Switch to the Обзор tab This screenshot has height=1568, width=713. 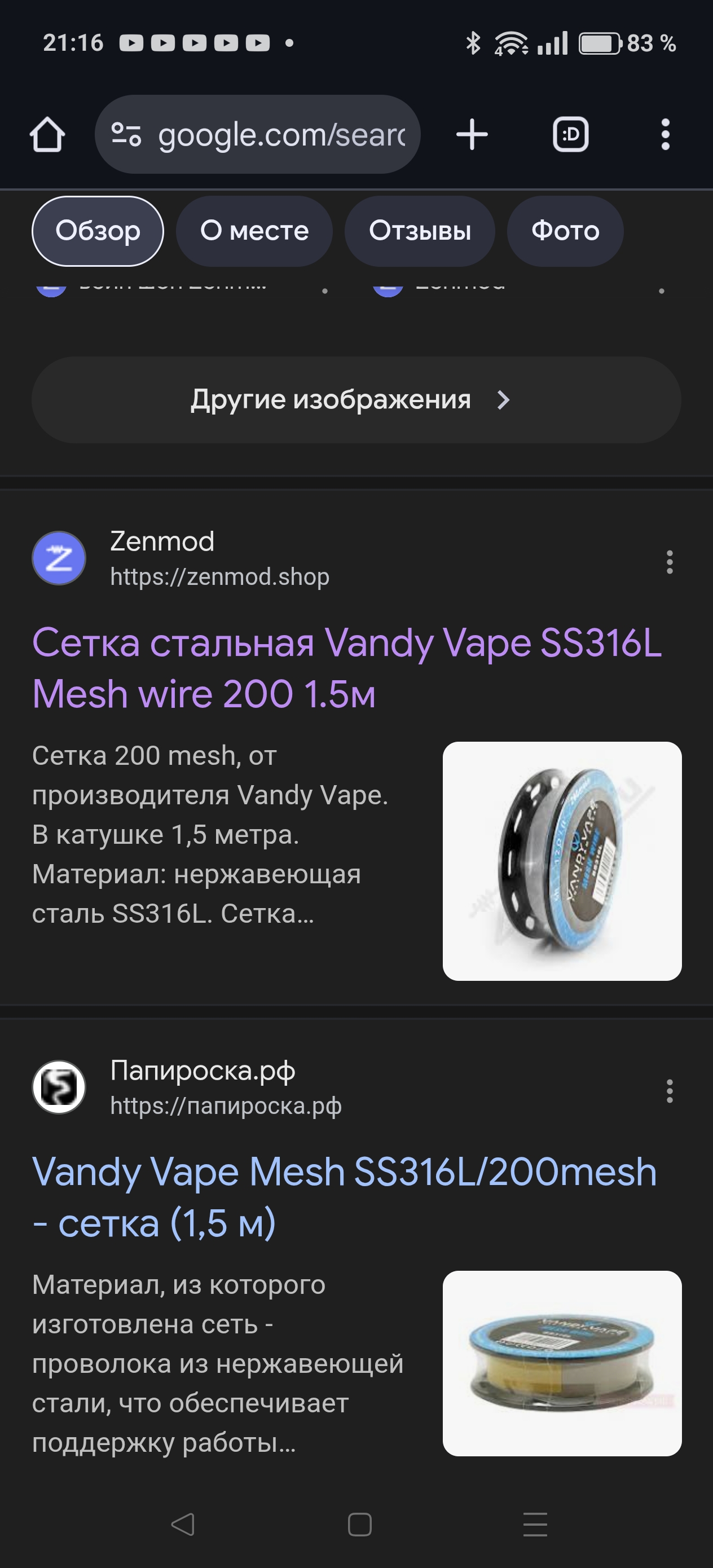[x=98, y=231]
